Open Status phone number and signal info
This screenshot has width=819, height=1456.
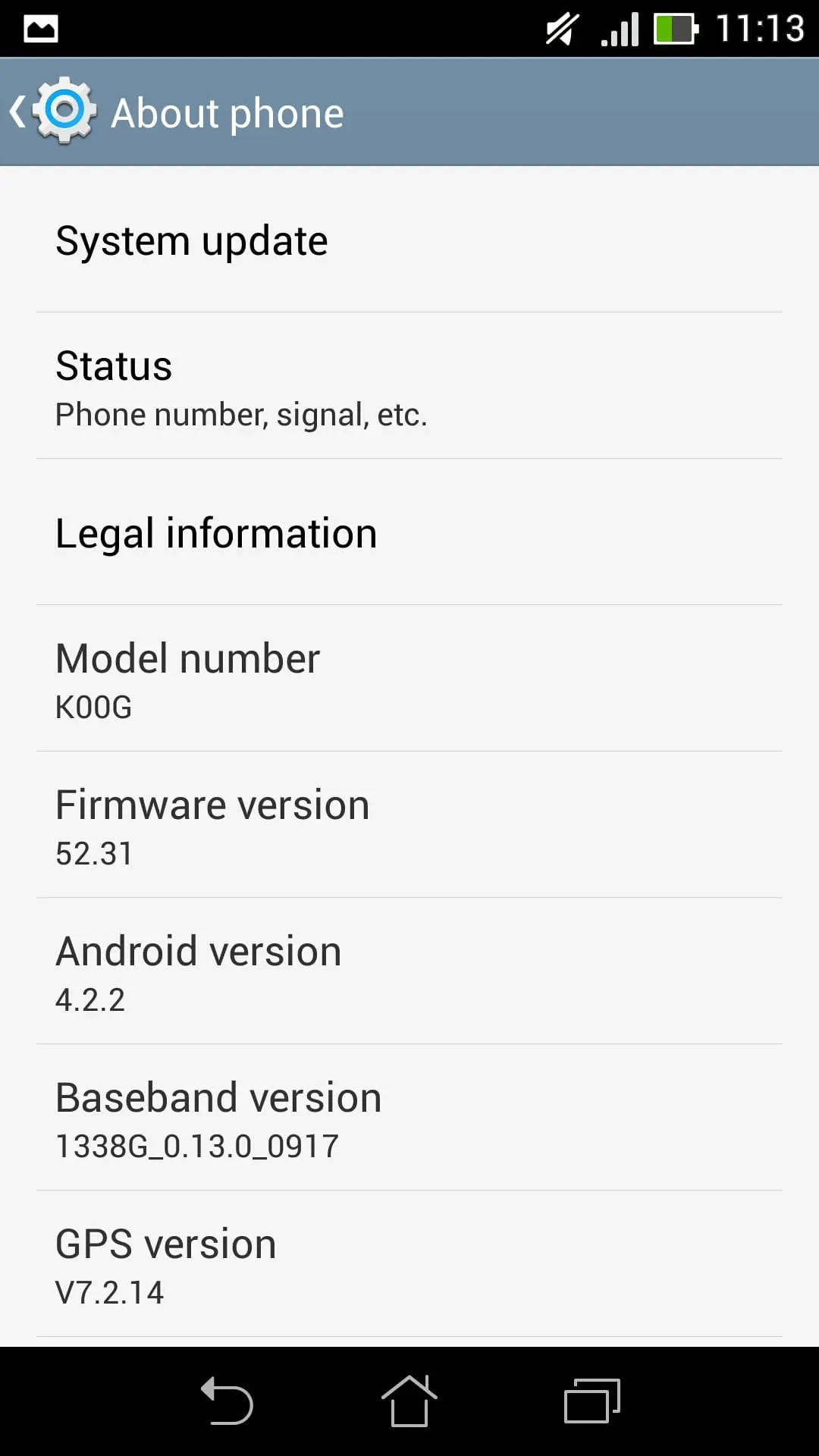[409, 386]
